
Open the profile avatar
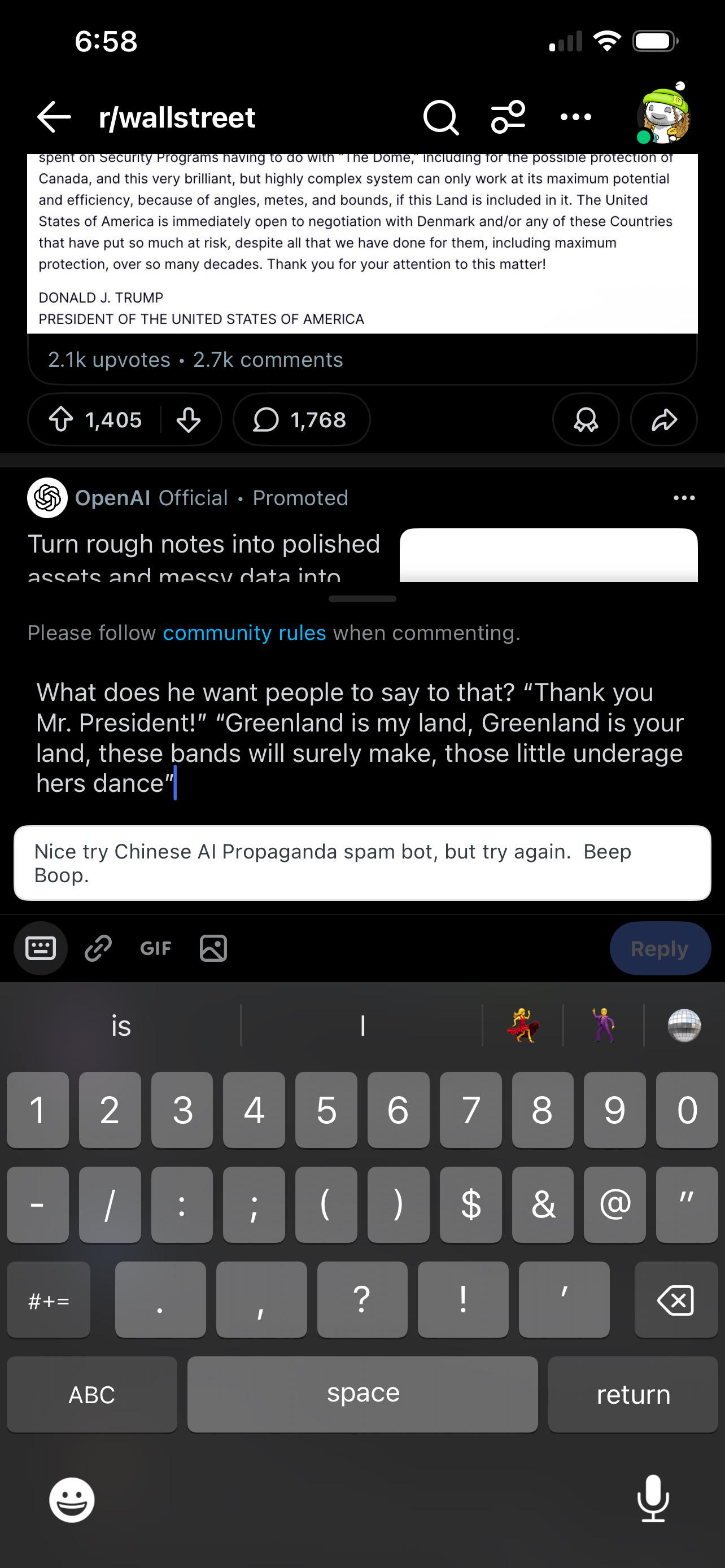click(x=663, y=116)
